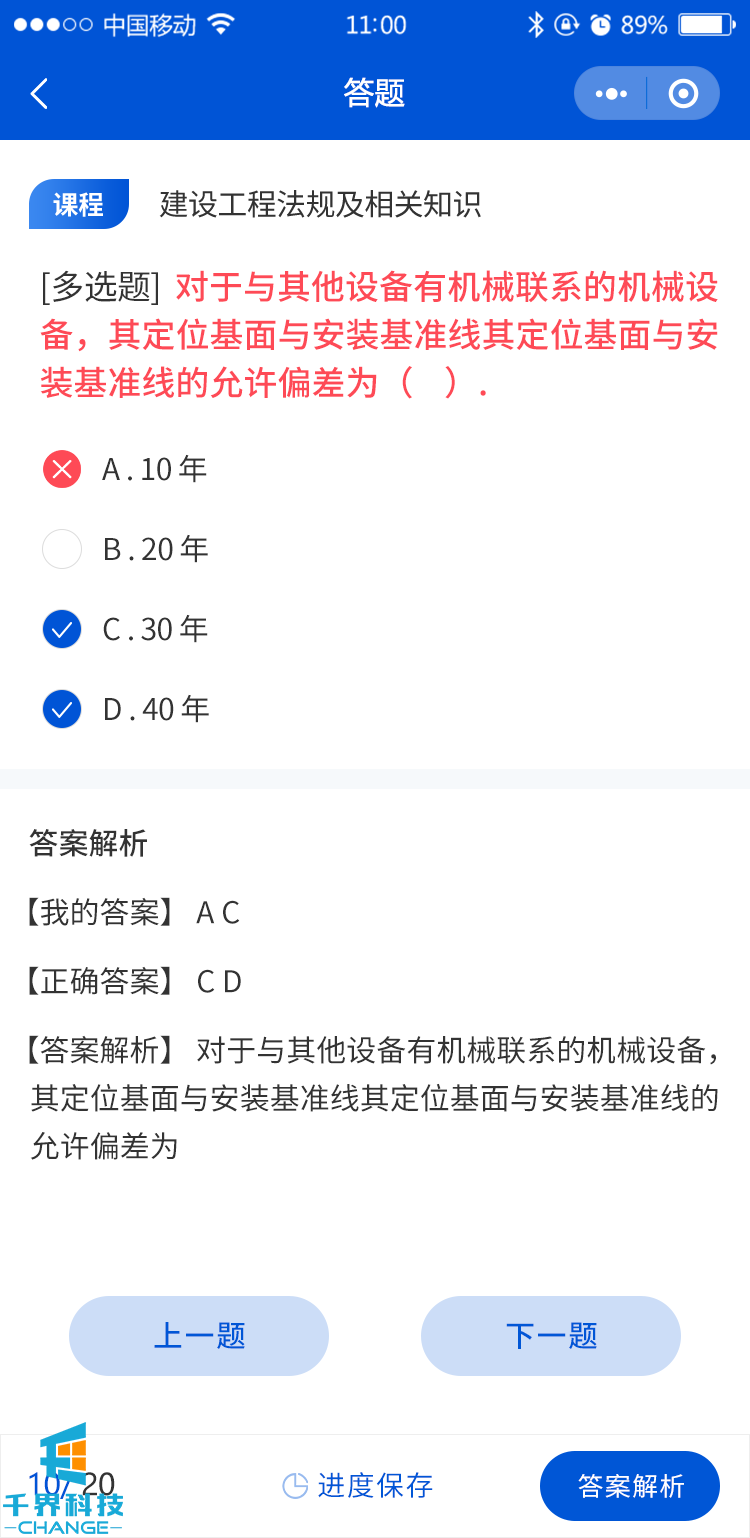Go to the previous question 上一题
750x1538 pixels.
click(199, 1336)
